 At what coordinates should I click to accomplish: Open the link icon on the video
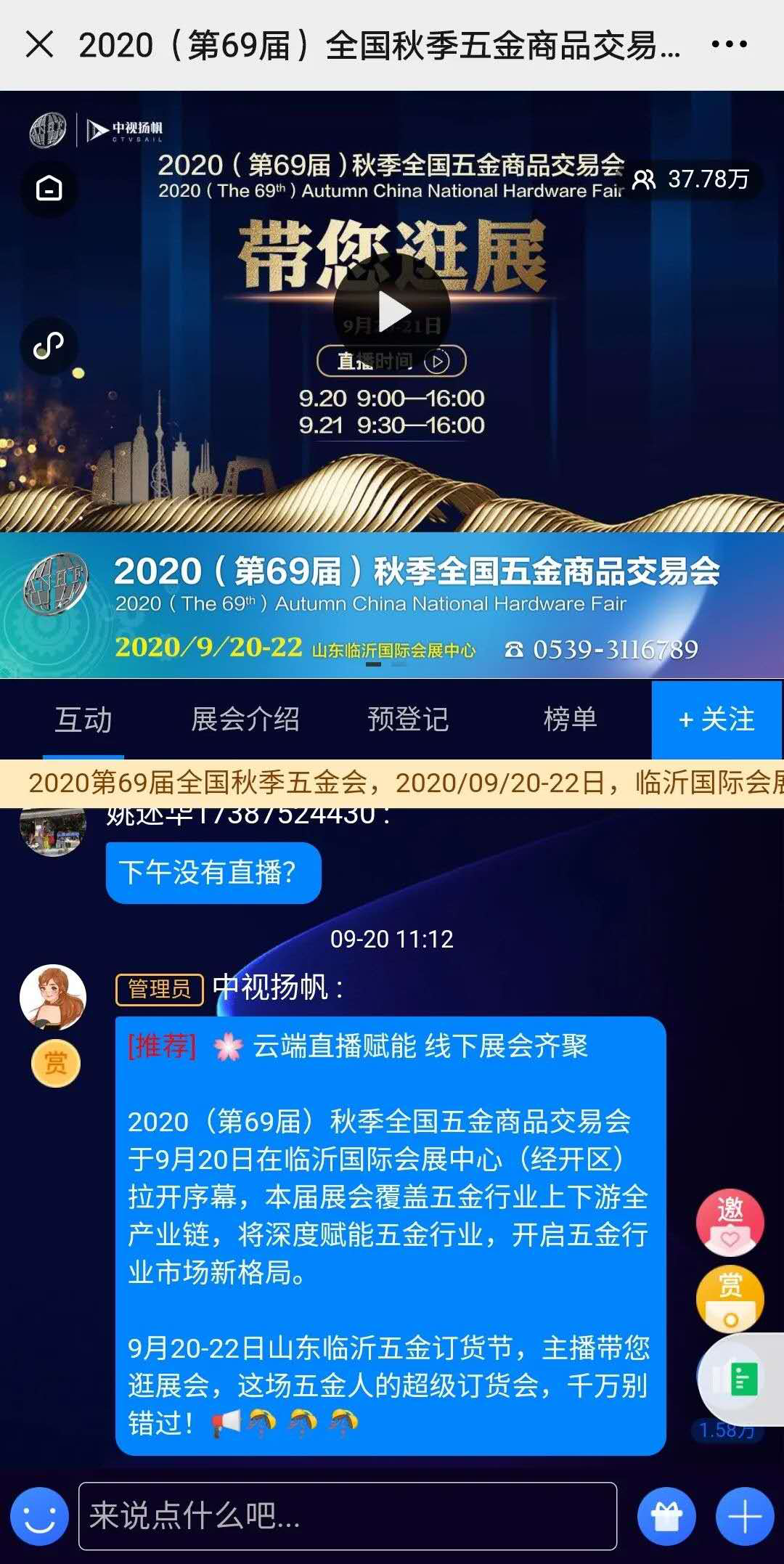coord(49,346)
